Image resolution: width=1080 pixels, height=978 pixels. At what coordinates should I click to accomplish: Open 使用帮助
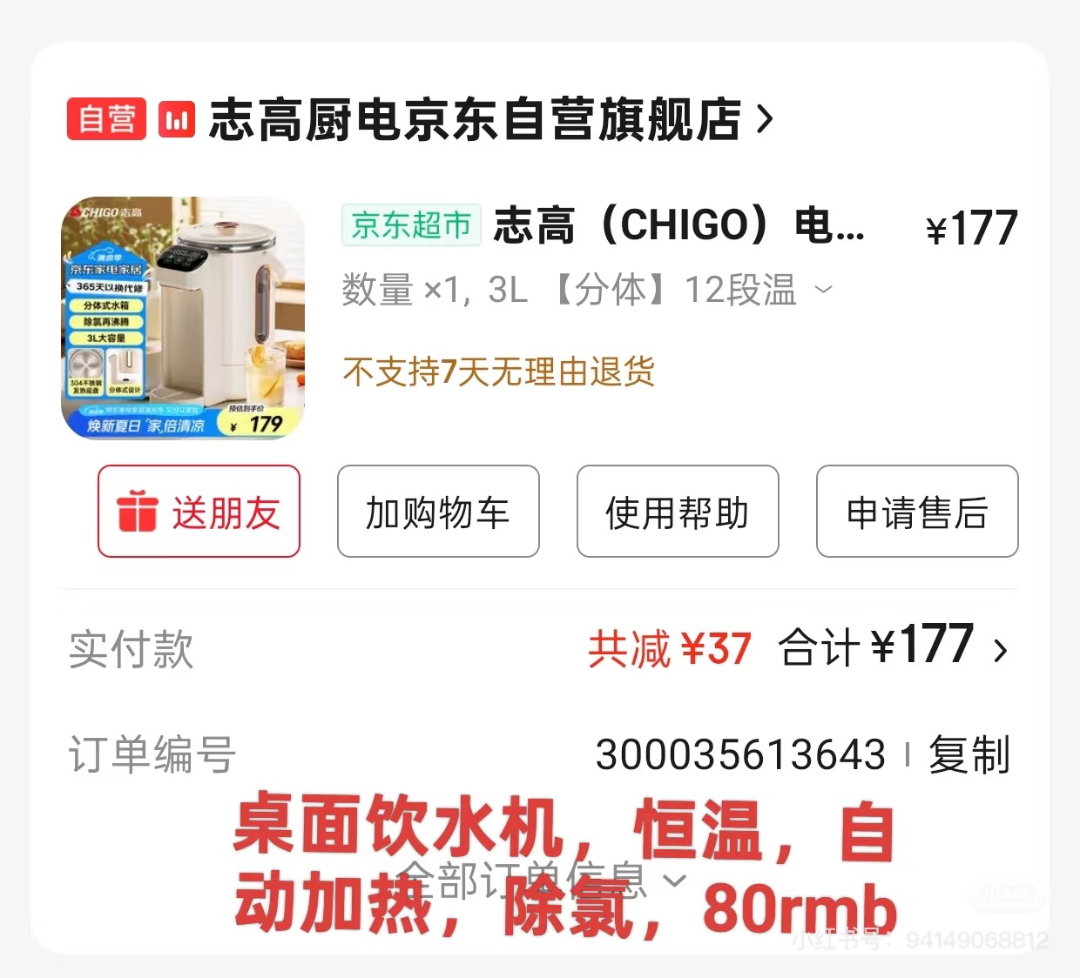pyautogui.click(x=677, y=512)
